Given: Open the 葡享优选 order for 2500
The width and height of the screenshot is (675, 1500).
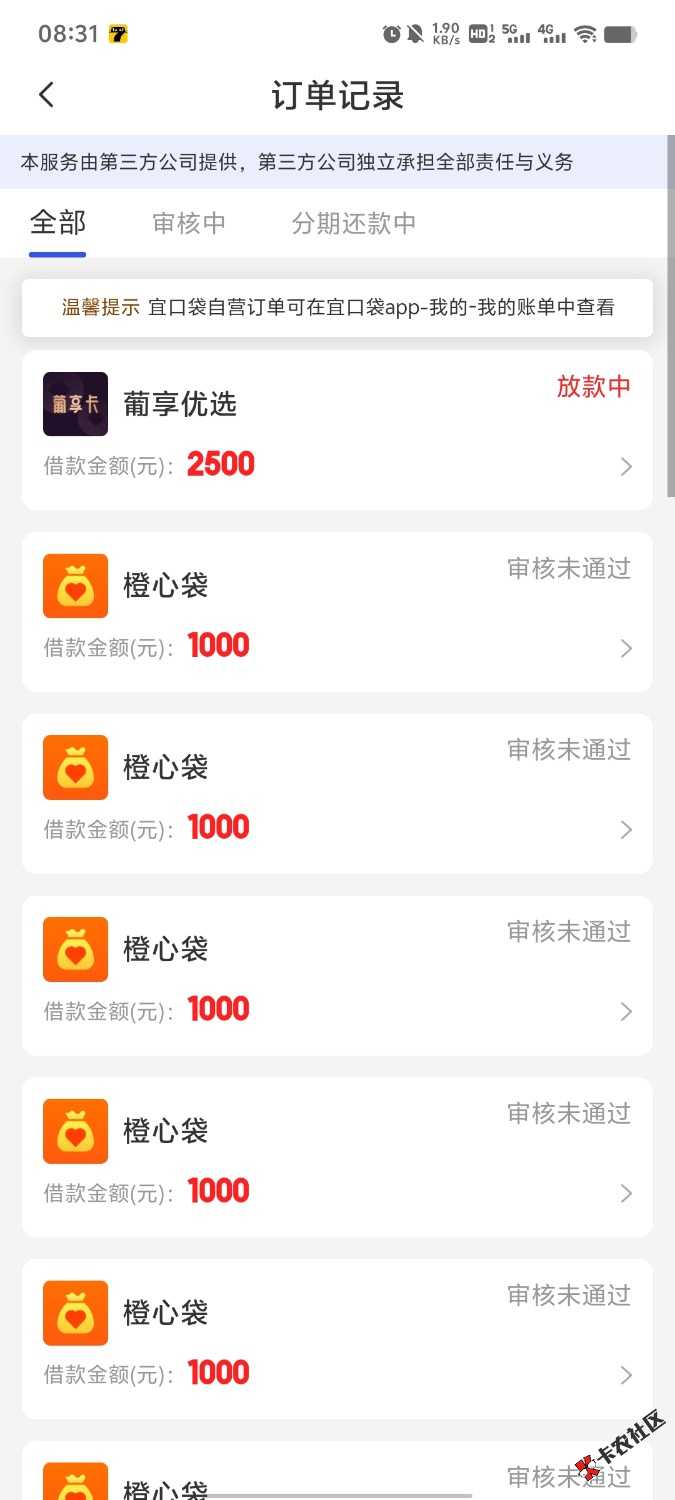Looking at the screenshot, I should (x=337, y=430).
